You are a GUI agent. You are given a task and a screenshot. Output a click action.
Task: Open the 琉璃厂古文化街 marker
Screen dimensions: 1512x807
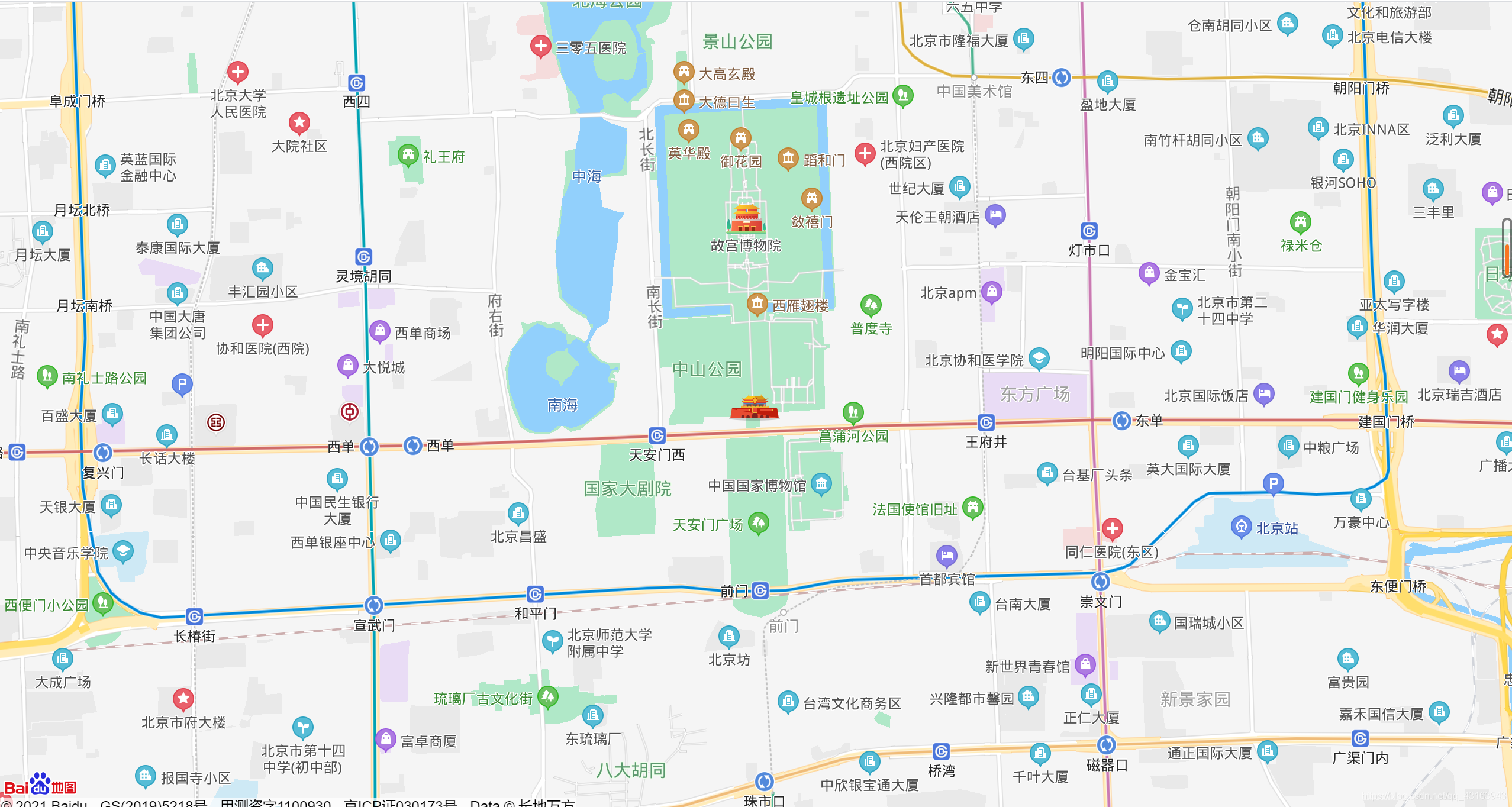pos(548,697)
